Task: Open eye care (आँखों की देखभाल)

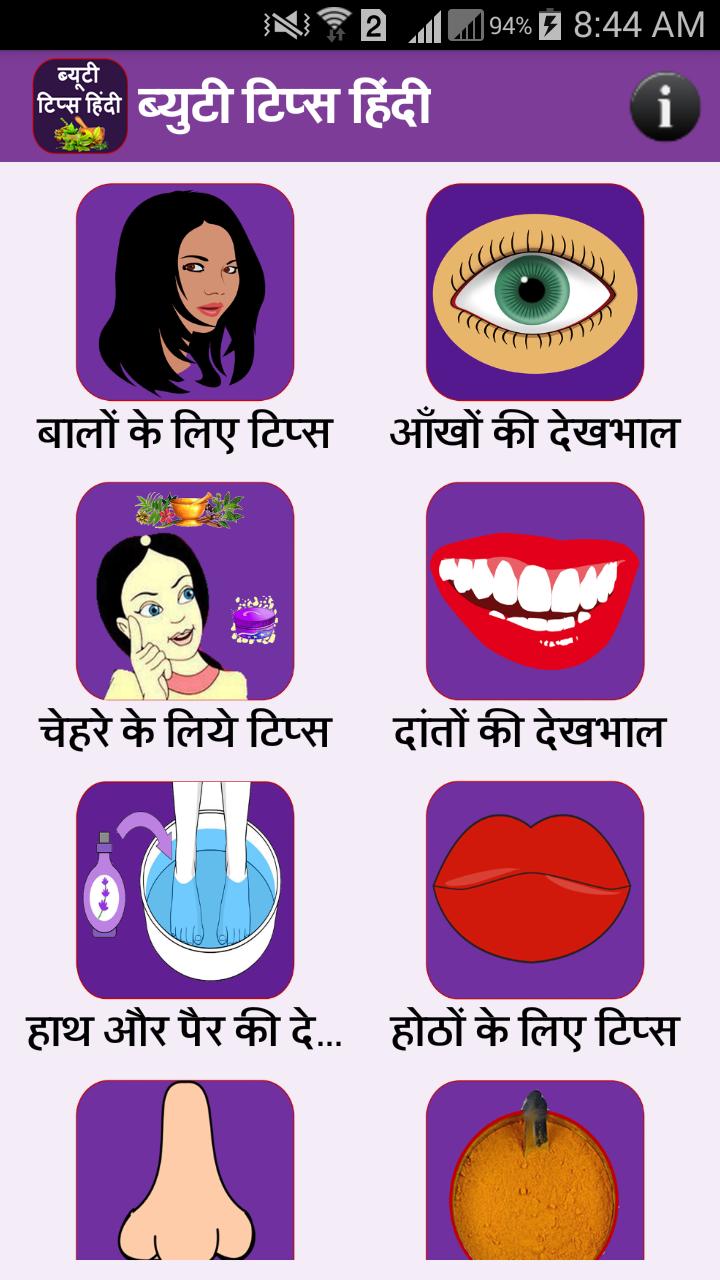Action: coord(535,292)
